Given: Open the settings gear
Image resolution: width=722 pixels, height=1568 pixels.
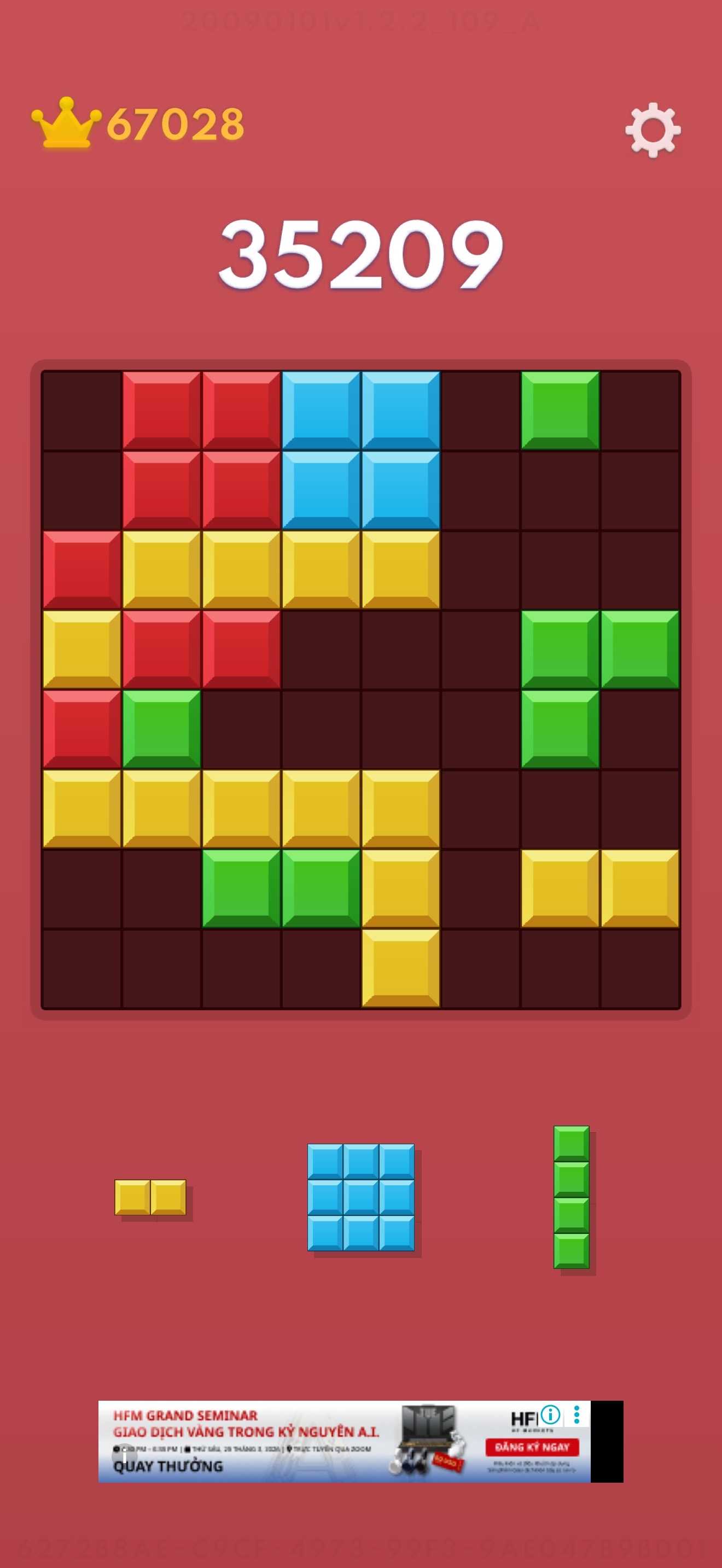Looking at the screenshot, I should 653,130.
